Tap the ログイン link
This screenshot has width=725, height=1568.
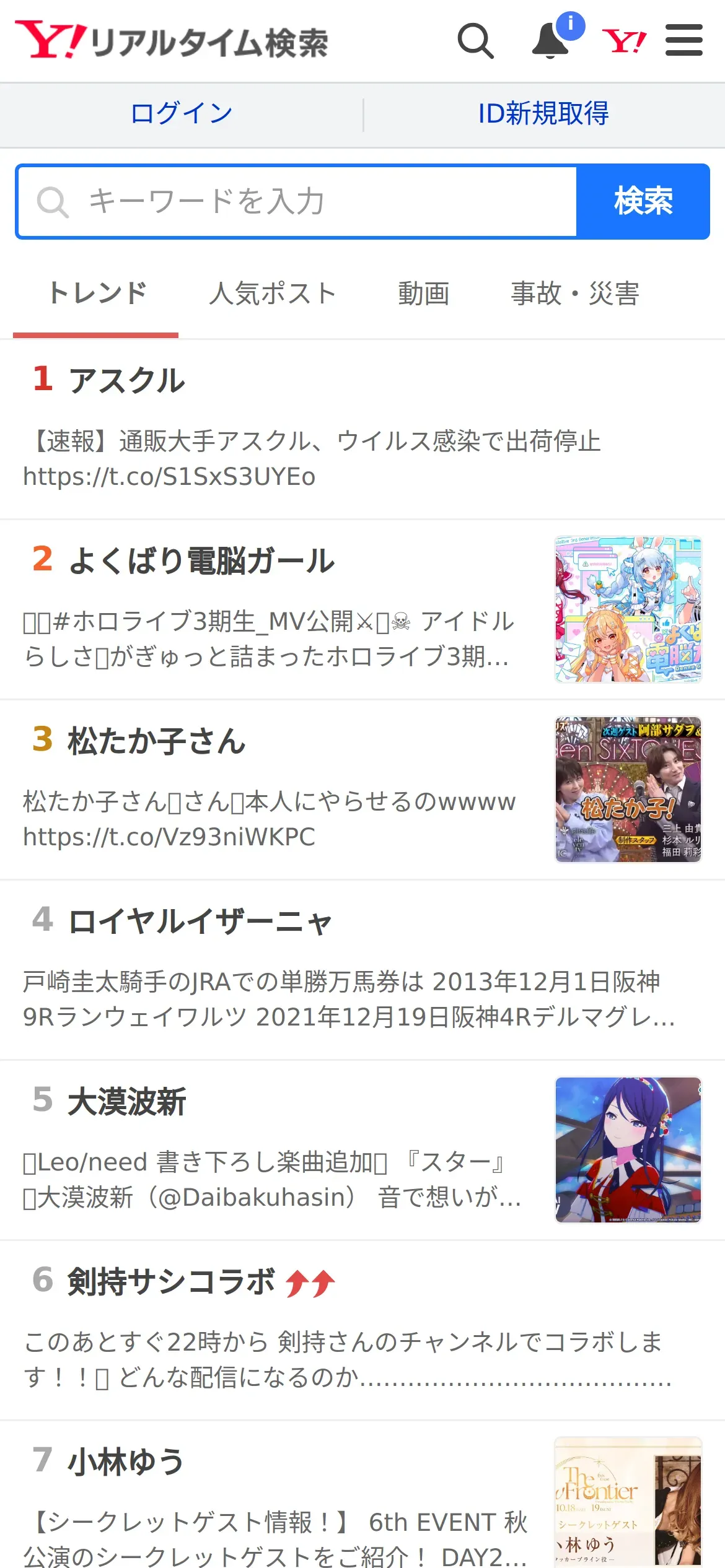coord(182,114)
